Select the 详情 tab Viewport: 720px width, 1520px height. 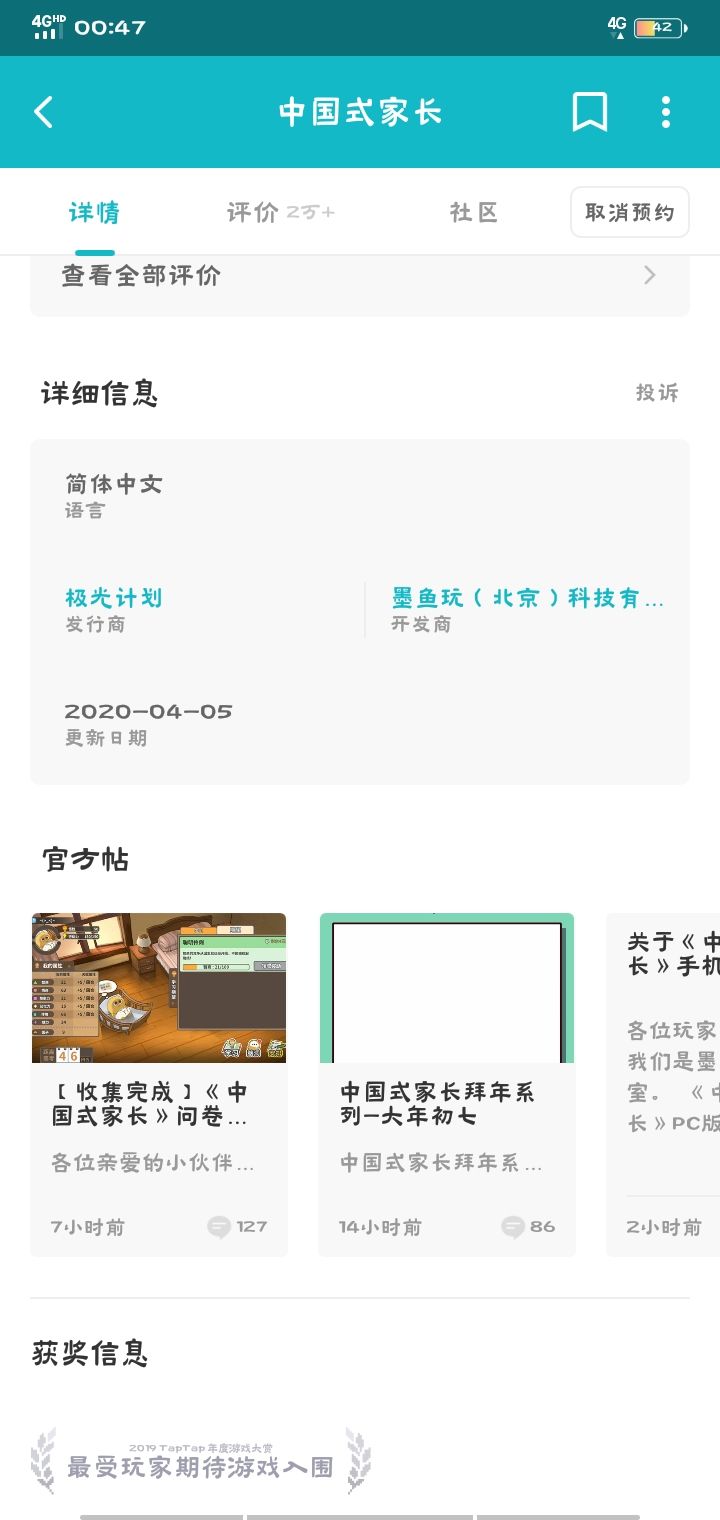click(x=94, y=212)
